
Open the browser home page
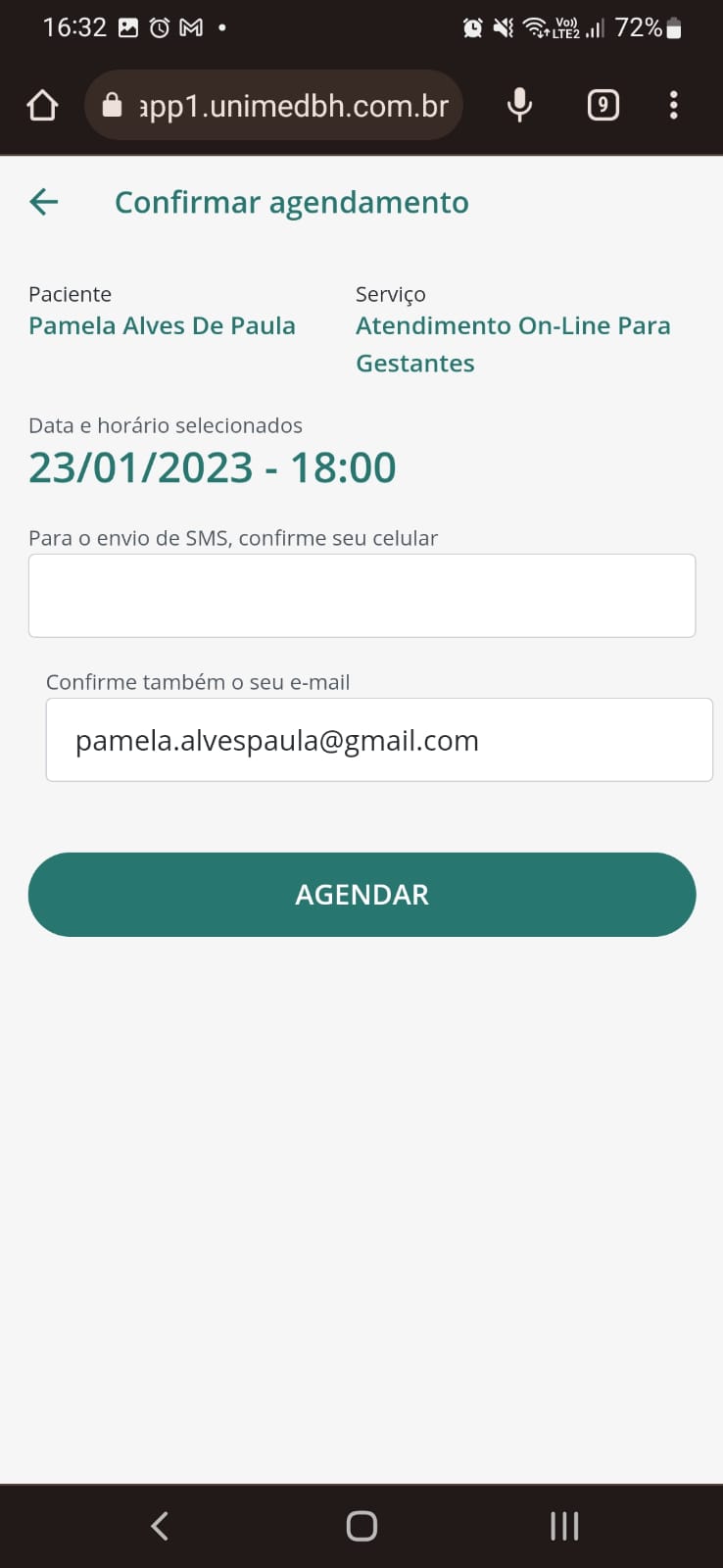tap(42, 105)
